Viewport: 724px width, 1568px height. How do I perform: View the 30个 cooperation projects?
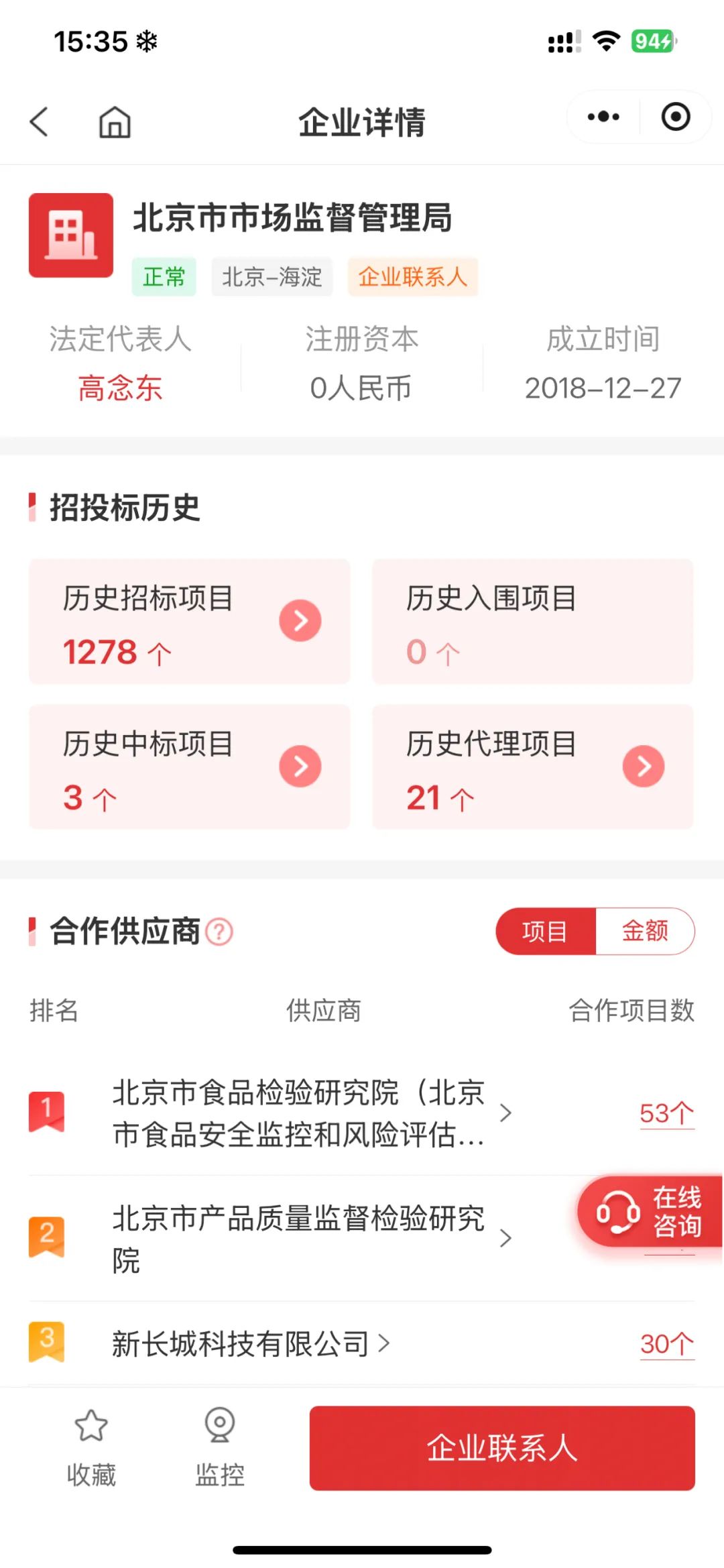(x=667, y=1344)
